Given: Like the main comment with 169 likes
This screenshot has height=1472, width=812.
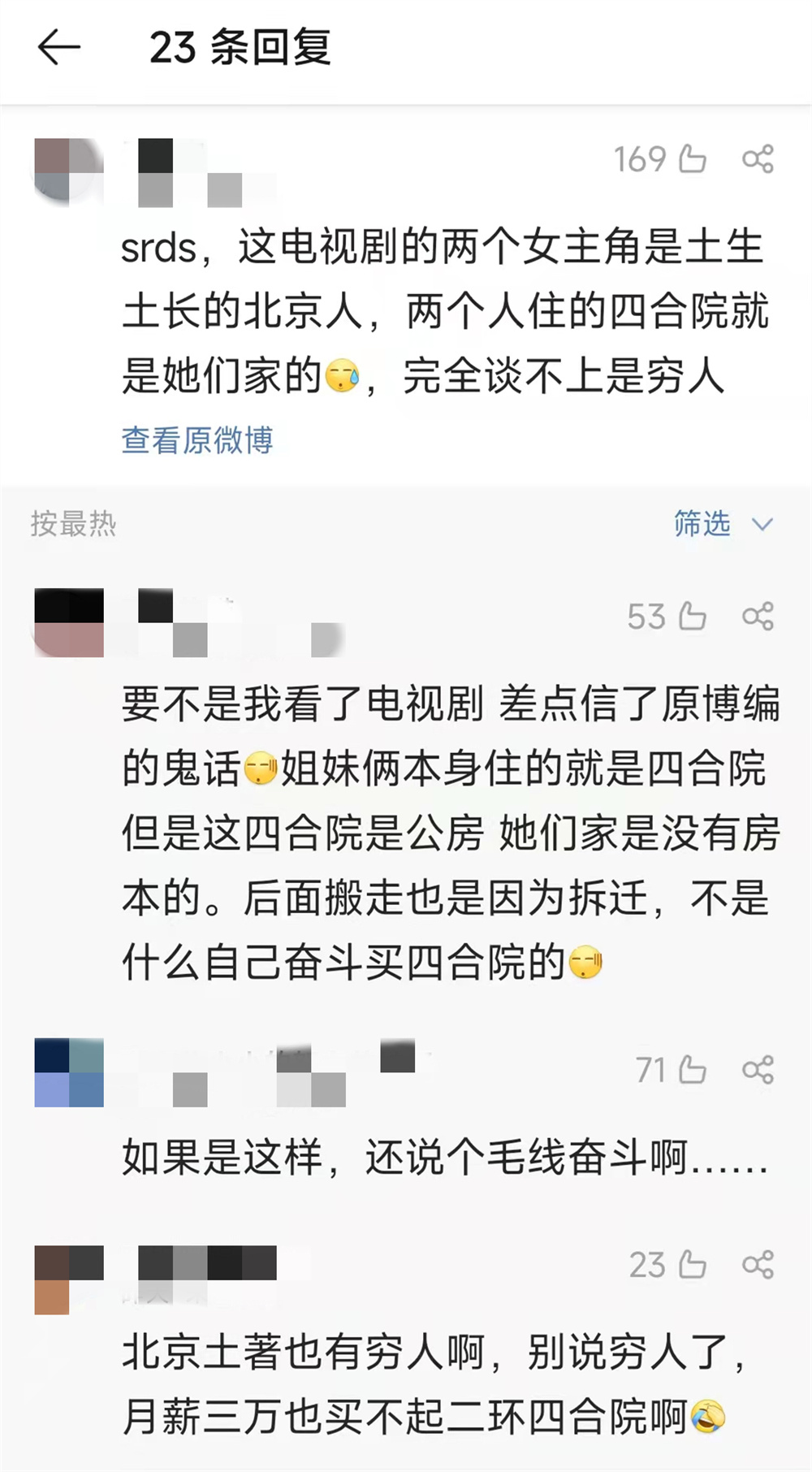Looking at the screenshot, I should pyautogui.click(x=692, y=158).
